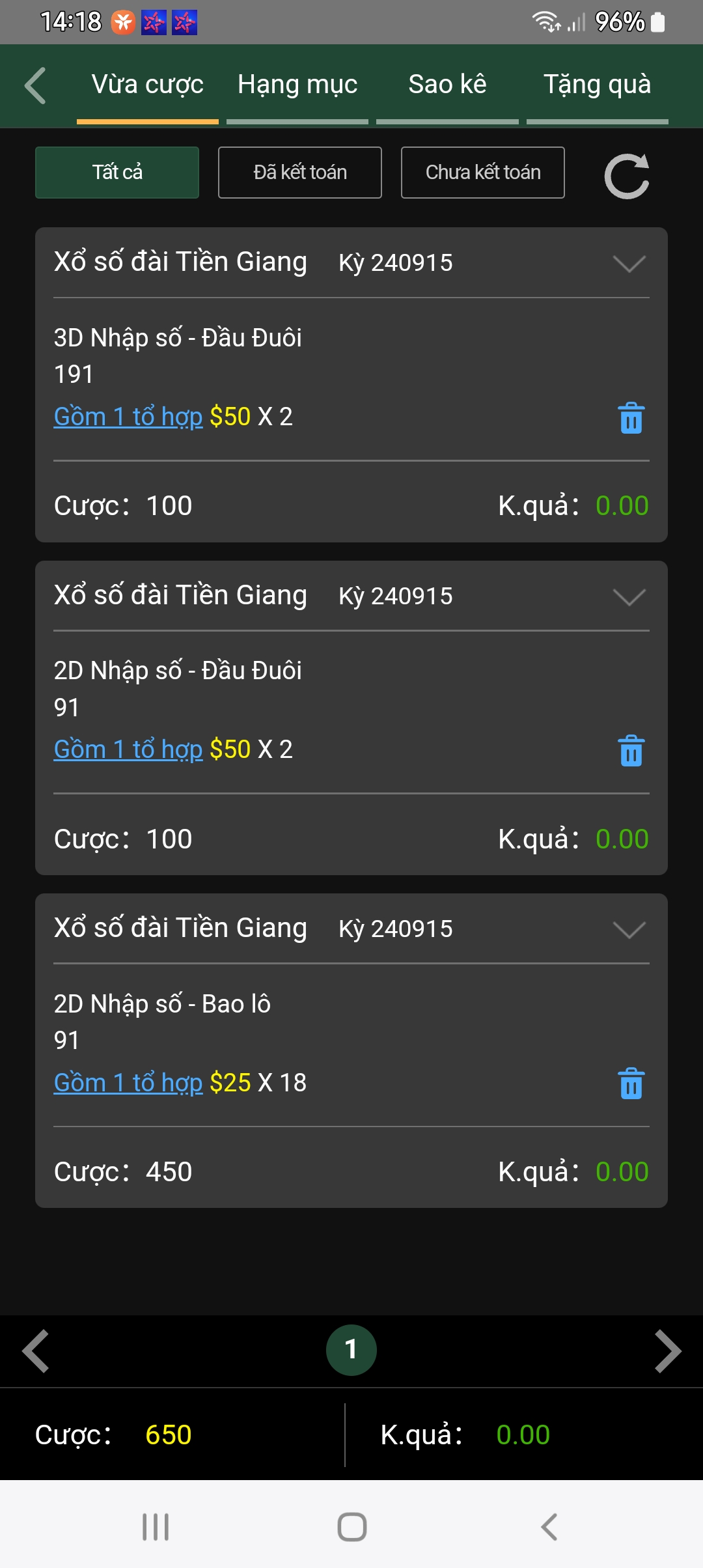Delete the 2D Nhập số - Đầu Đuôi bet
Viewport: 703px width, 1568px height.
[631, 751]
